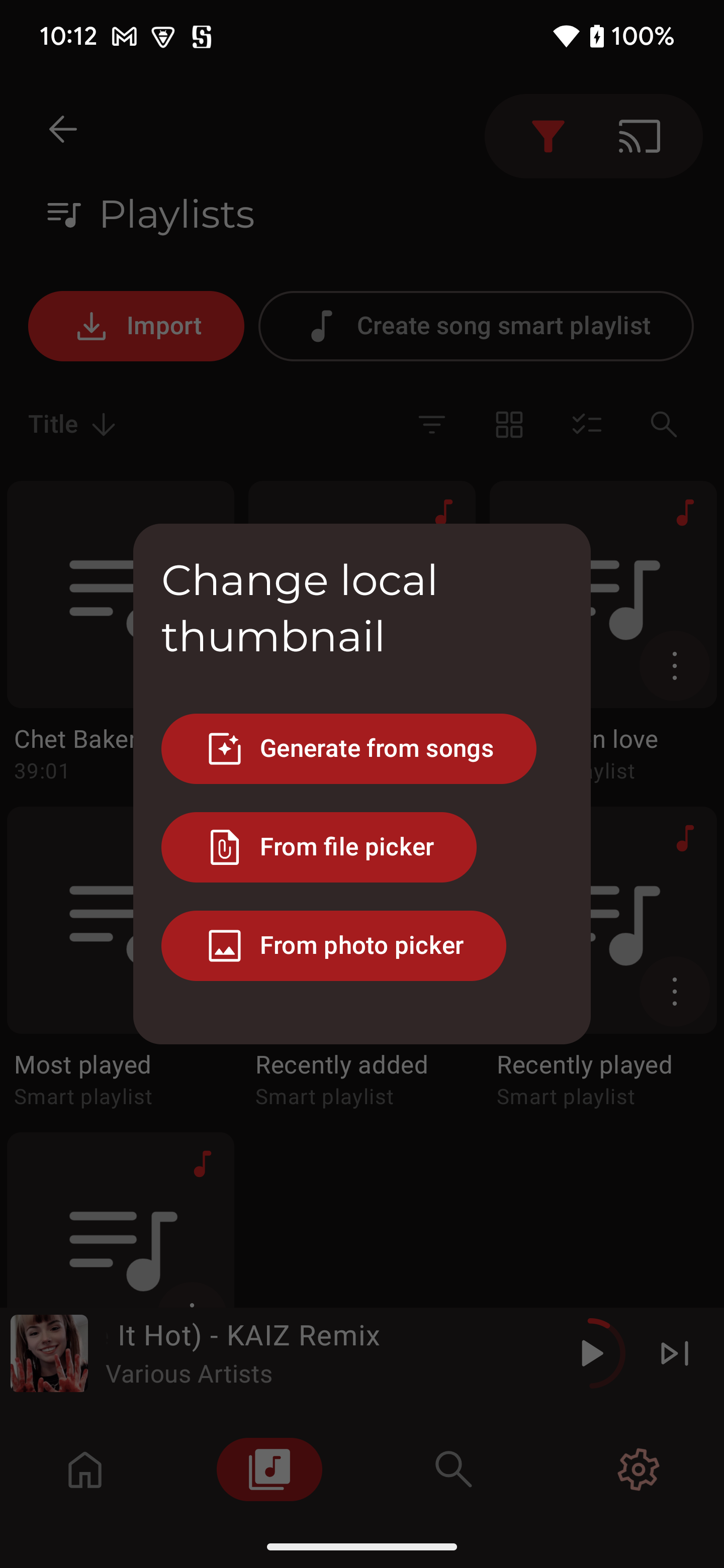Choose From photo picker option

pyautogui.click(x=333, y=945)
